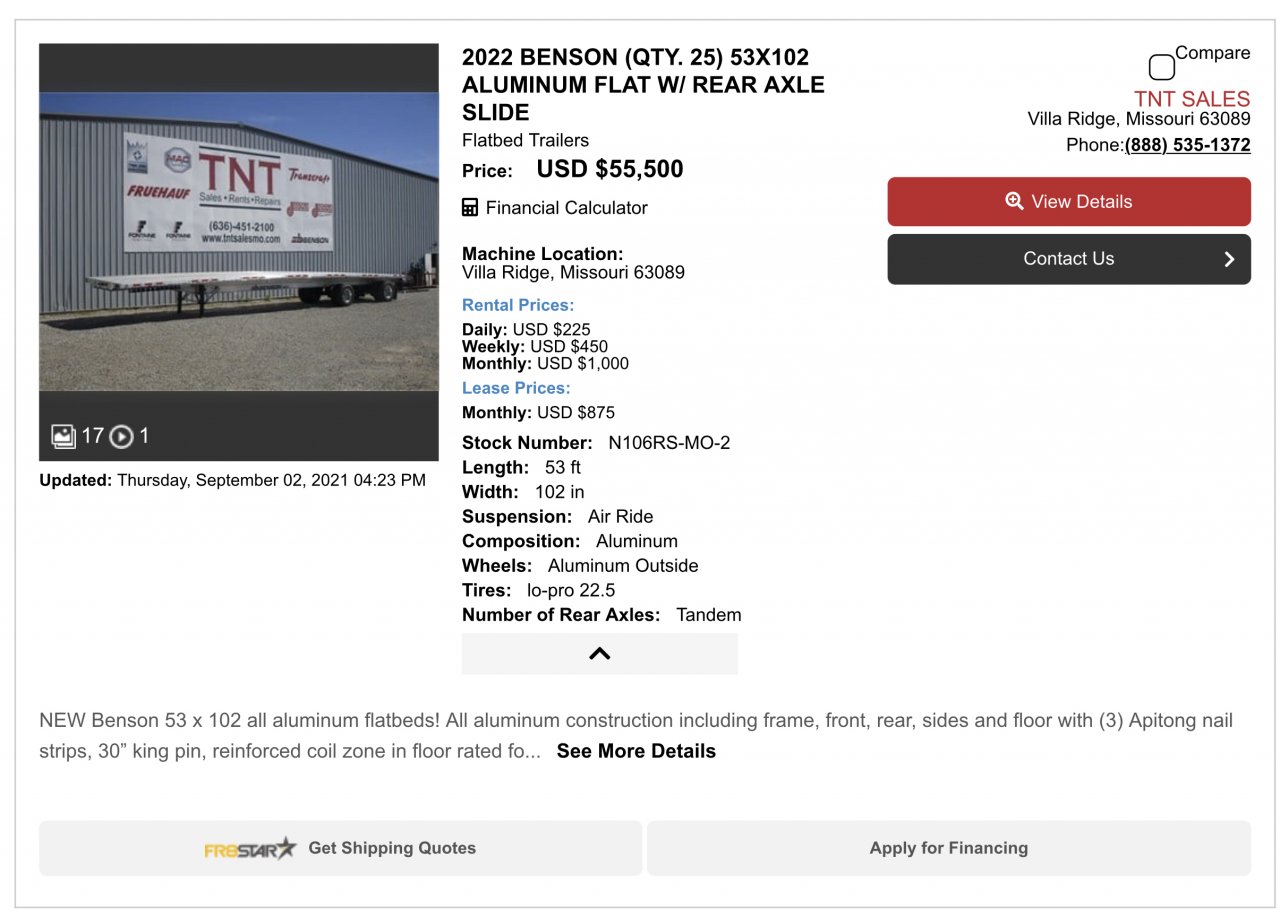Visit the TNT Sales dealer page

click(x=1191, y=99)
